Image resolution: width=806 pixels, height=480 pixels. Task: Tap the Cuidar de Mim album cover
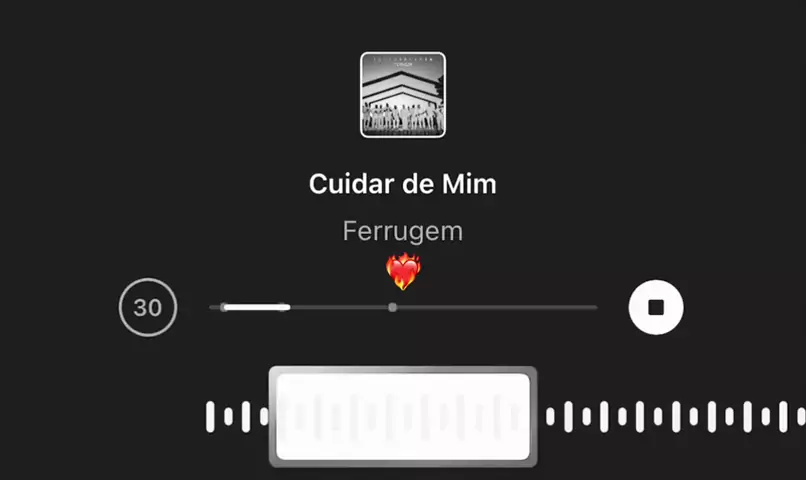coord(403,94)
